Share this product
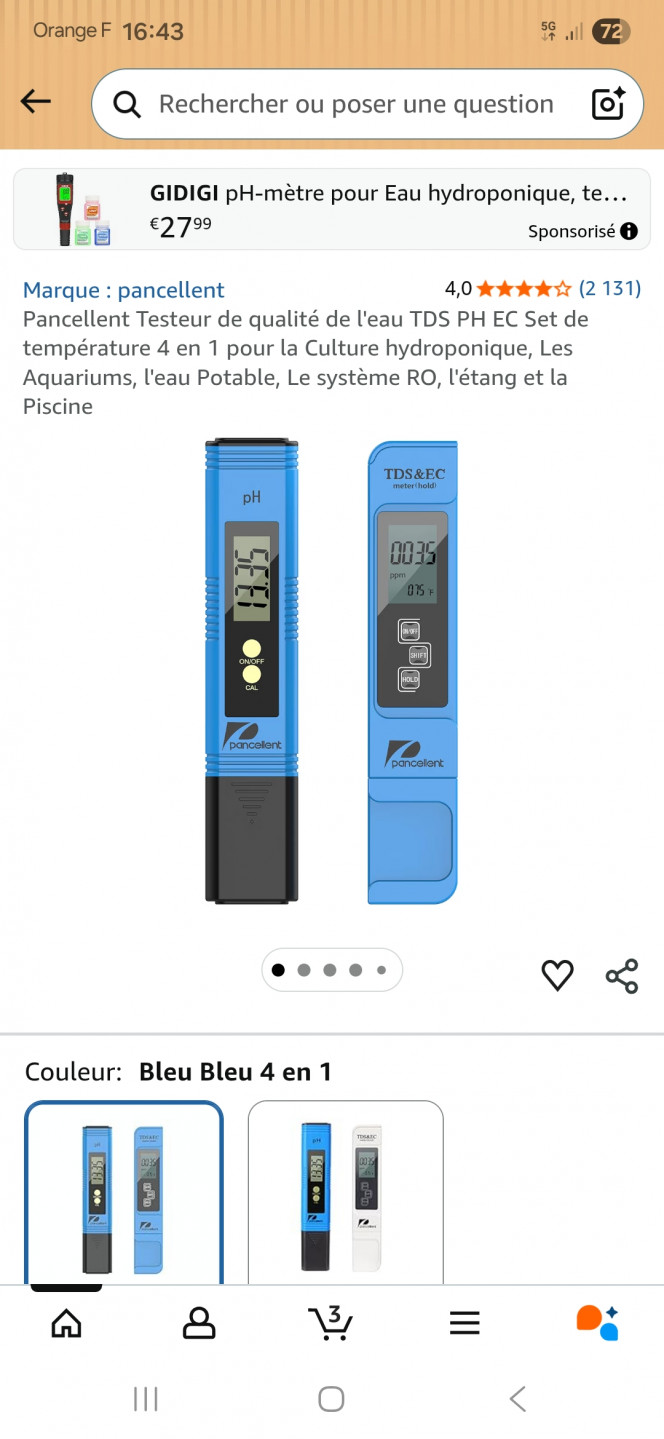The width and height of the screenshot is (664, 1439). coord(622,976)
